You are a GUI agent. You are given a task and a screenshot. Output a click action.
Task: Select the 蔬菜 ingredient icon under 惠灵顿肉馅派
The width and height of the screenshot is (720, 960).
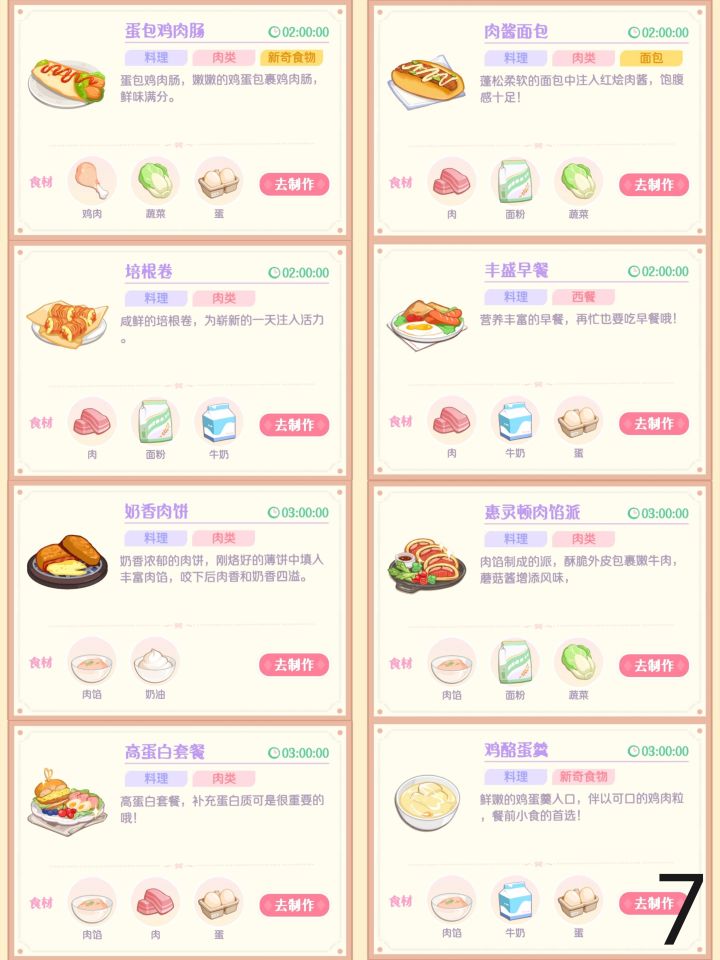pos(578,661)
